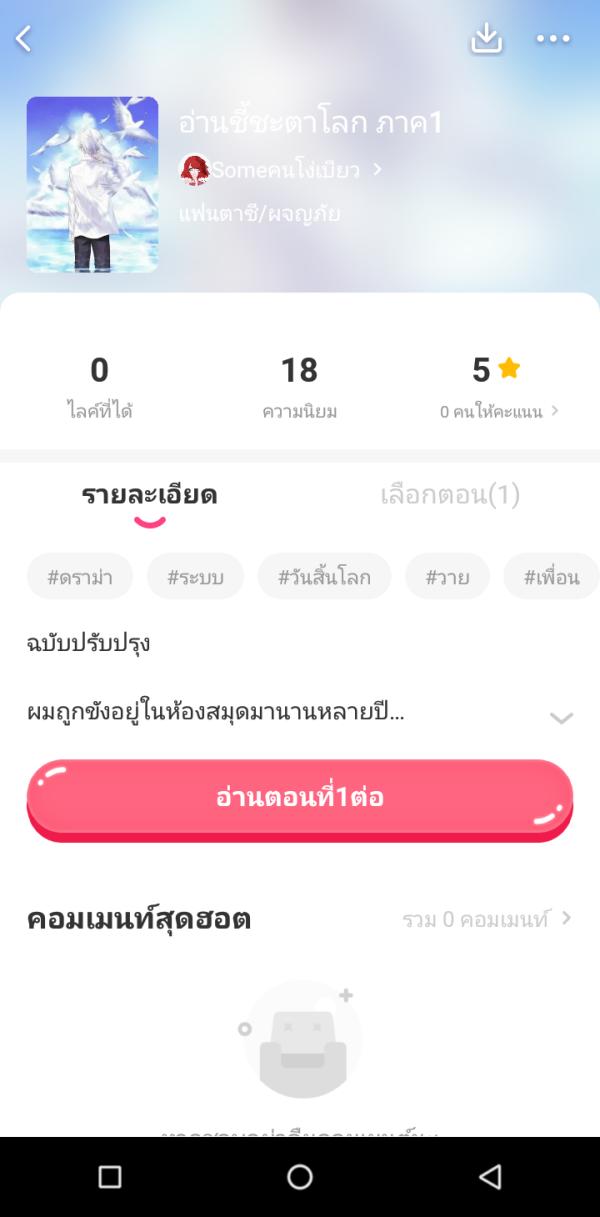Expand the story description chevron
Image resolution: width=600 pixels, height=1217 pixels.
click(561, 717)
